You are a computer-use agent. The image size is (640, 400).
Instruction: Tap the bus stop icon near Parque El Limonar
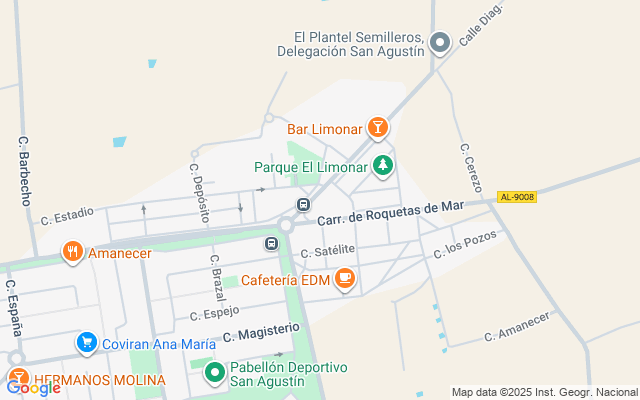pos(303,205)
